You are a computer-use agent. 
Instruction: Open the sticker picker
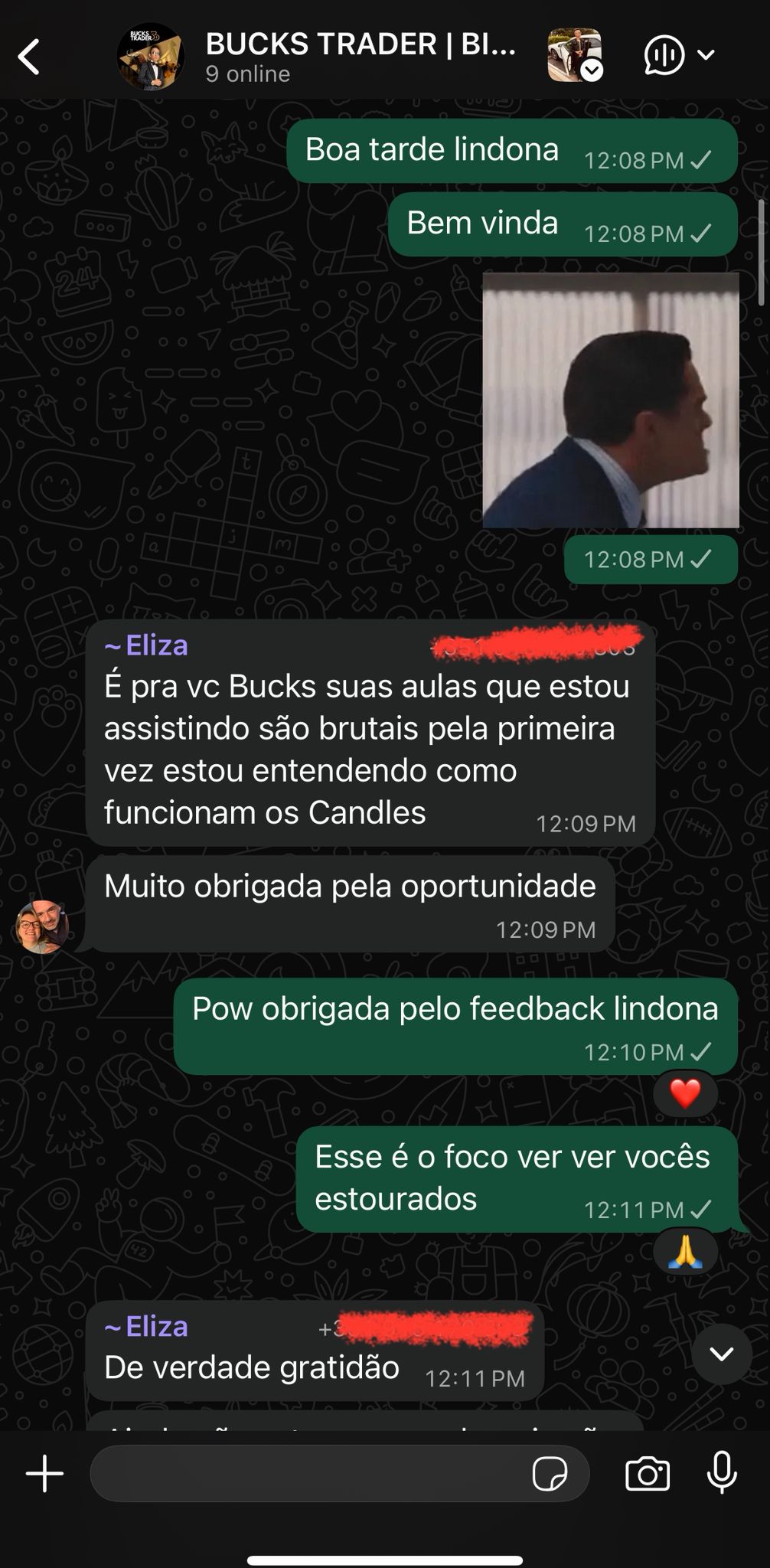549,1474
